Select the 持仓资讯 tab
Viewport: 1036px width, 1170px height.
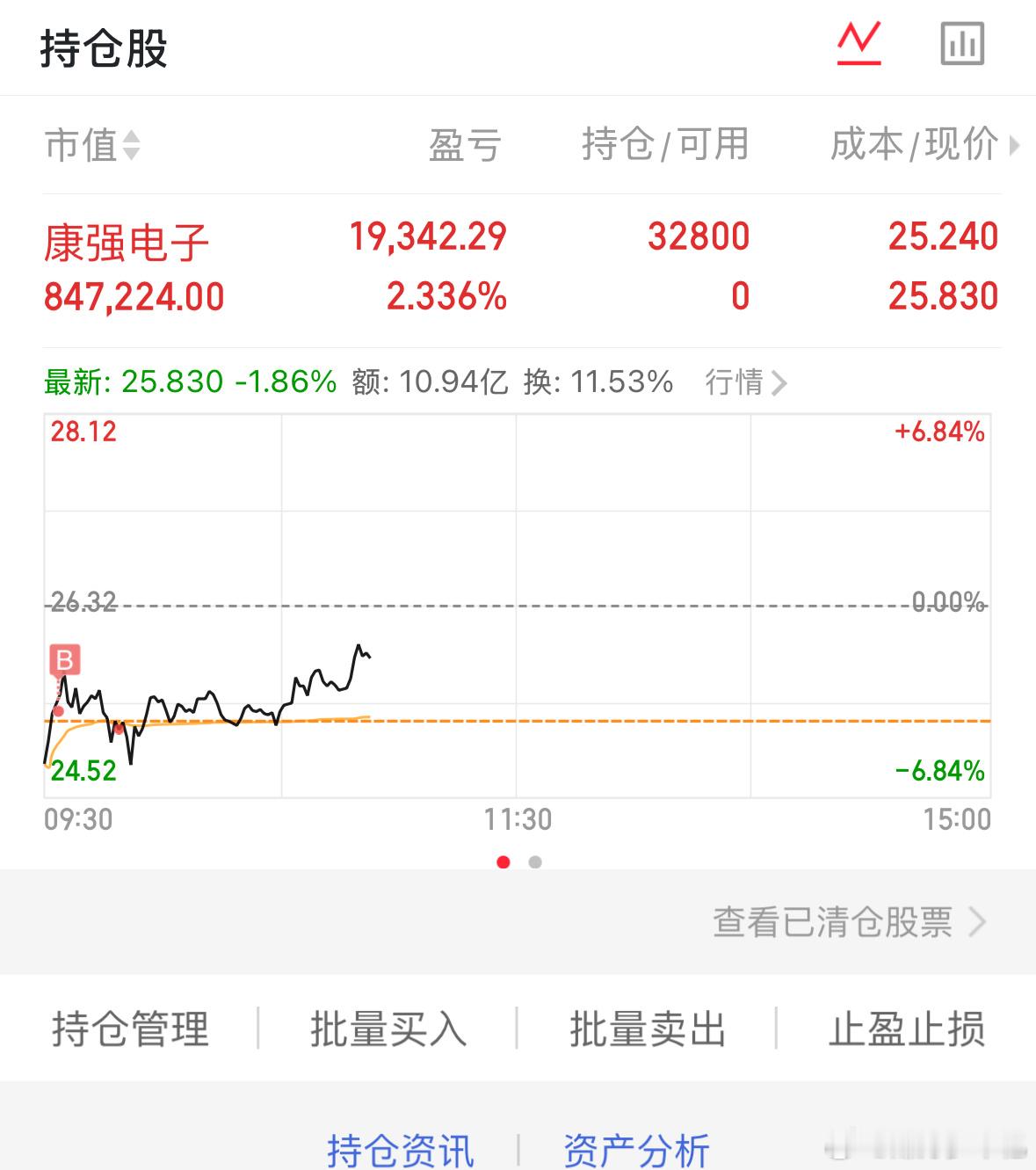click(400, 1147)
